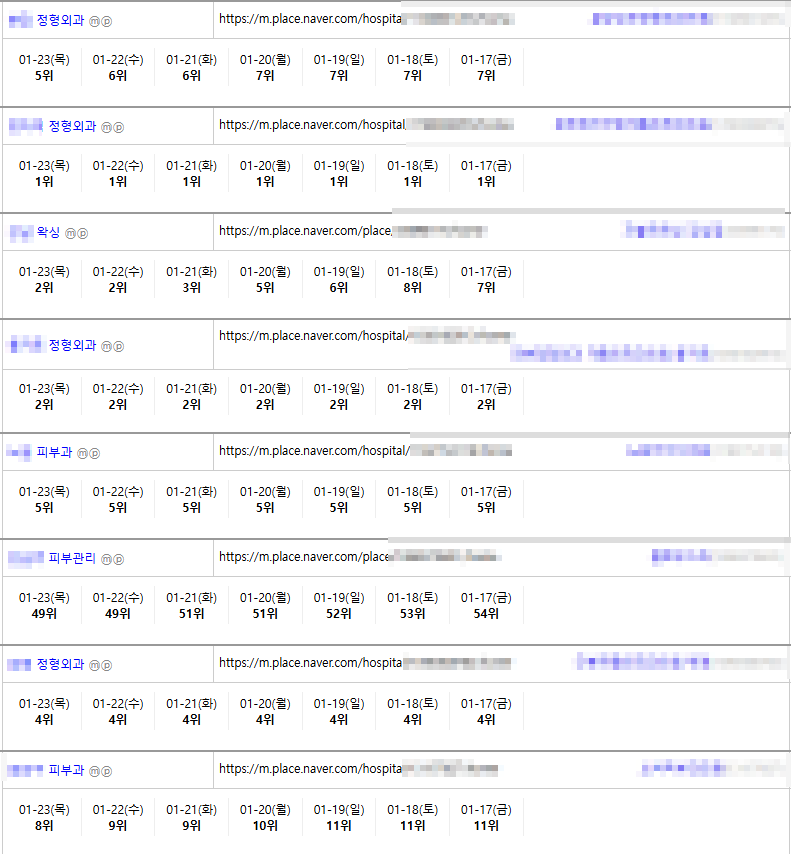
Task: Tap the ⓜ icon next to 왁싱
Action: coord(70,233)
